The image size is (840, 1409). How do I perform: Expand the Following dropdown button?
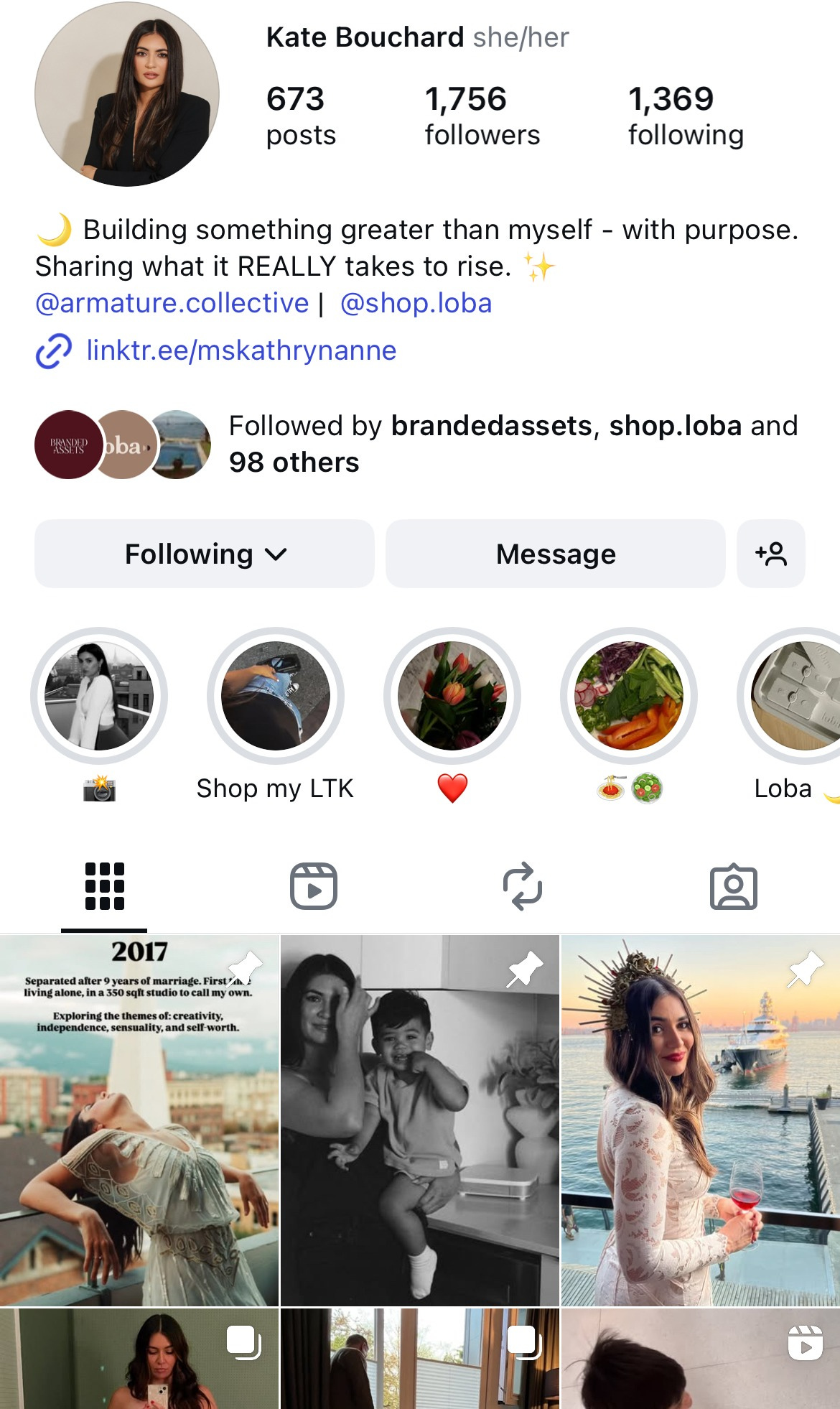pos(205,554)
